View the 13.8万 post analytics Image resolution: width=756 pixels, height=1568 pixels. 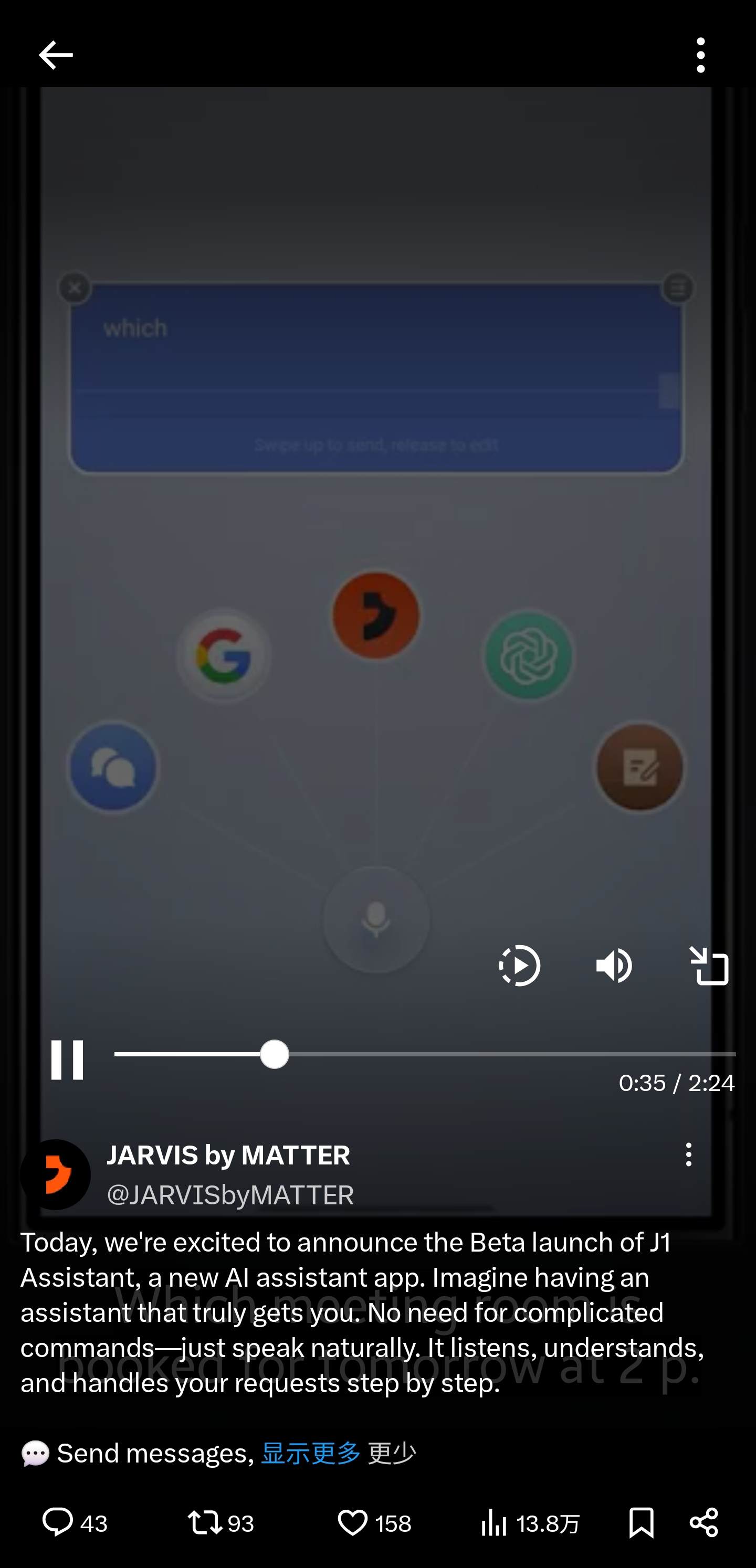point(529,1523)
